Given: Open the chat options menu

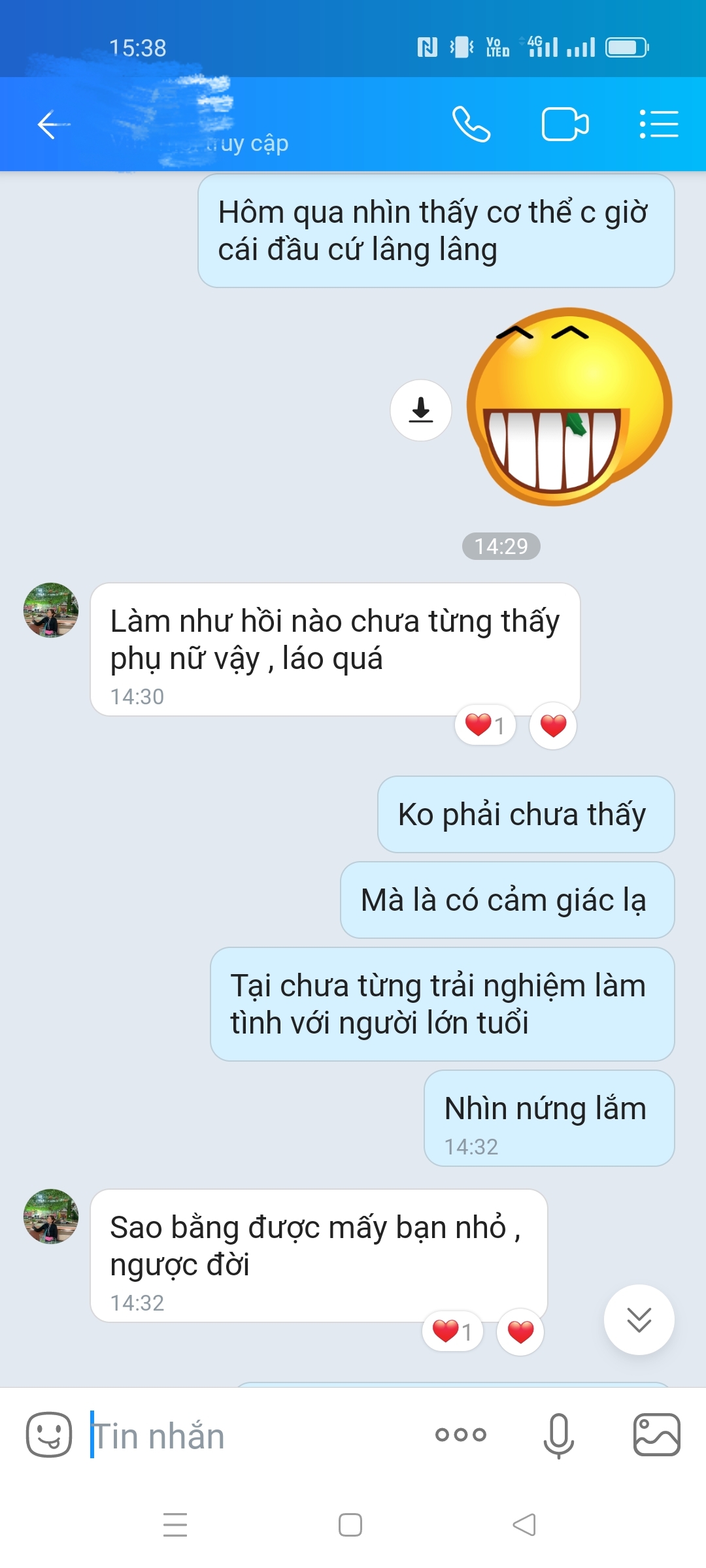Looking at the screenshot, I should click(658, 124).
